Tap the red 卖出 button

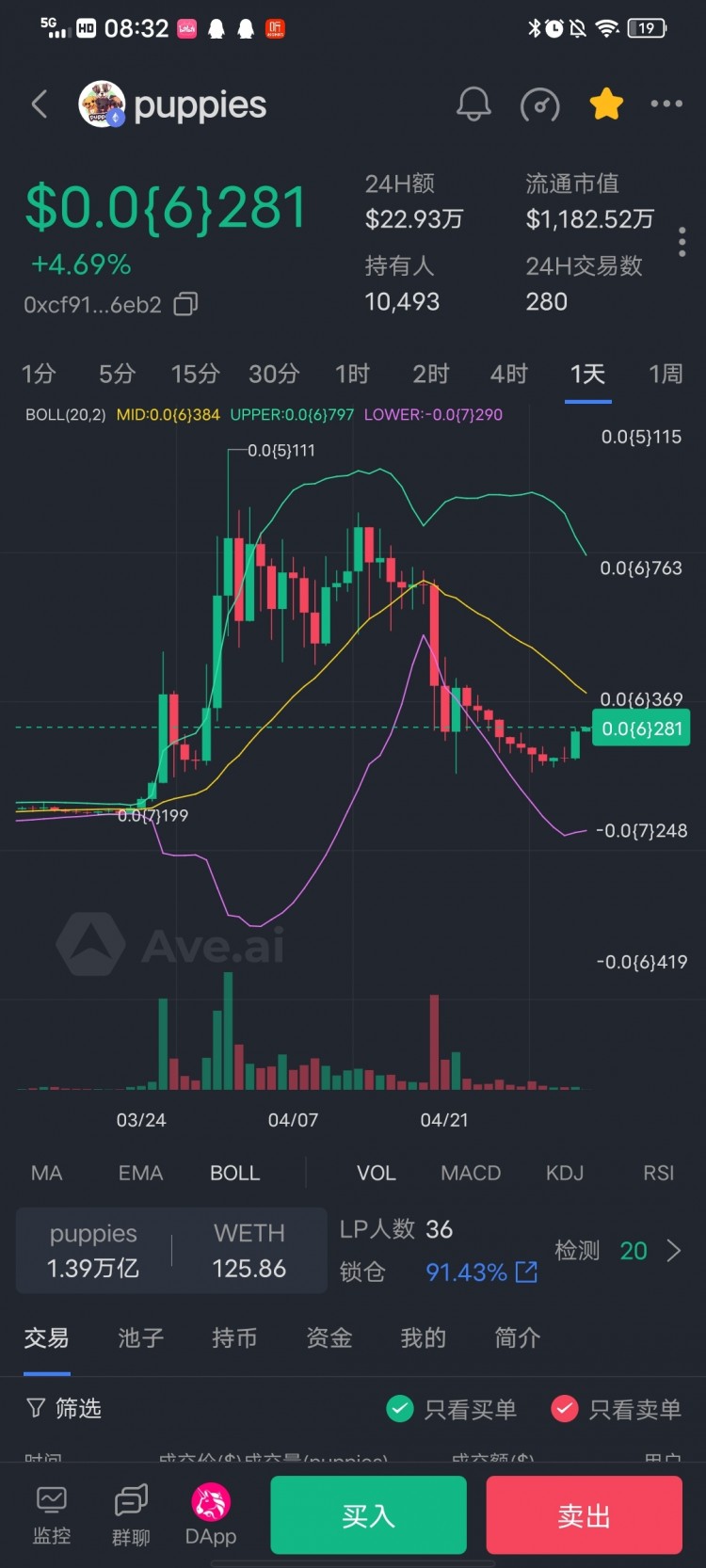(584, 1514)
